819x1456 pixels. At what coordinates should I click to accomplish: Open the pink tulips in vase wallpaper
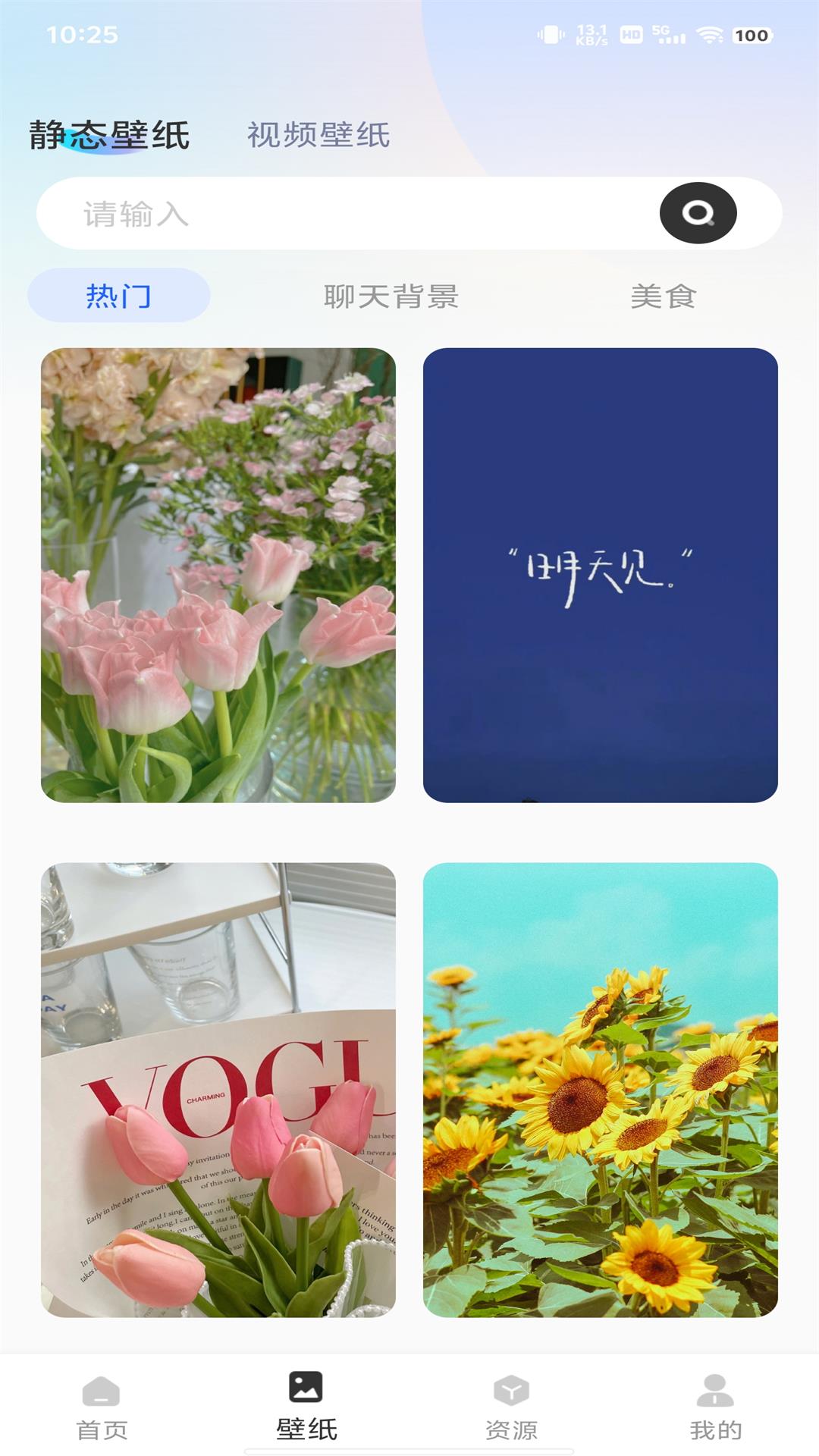pos(218,575)
